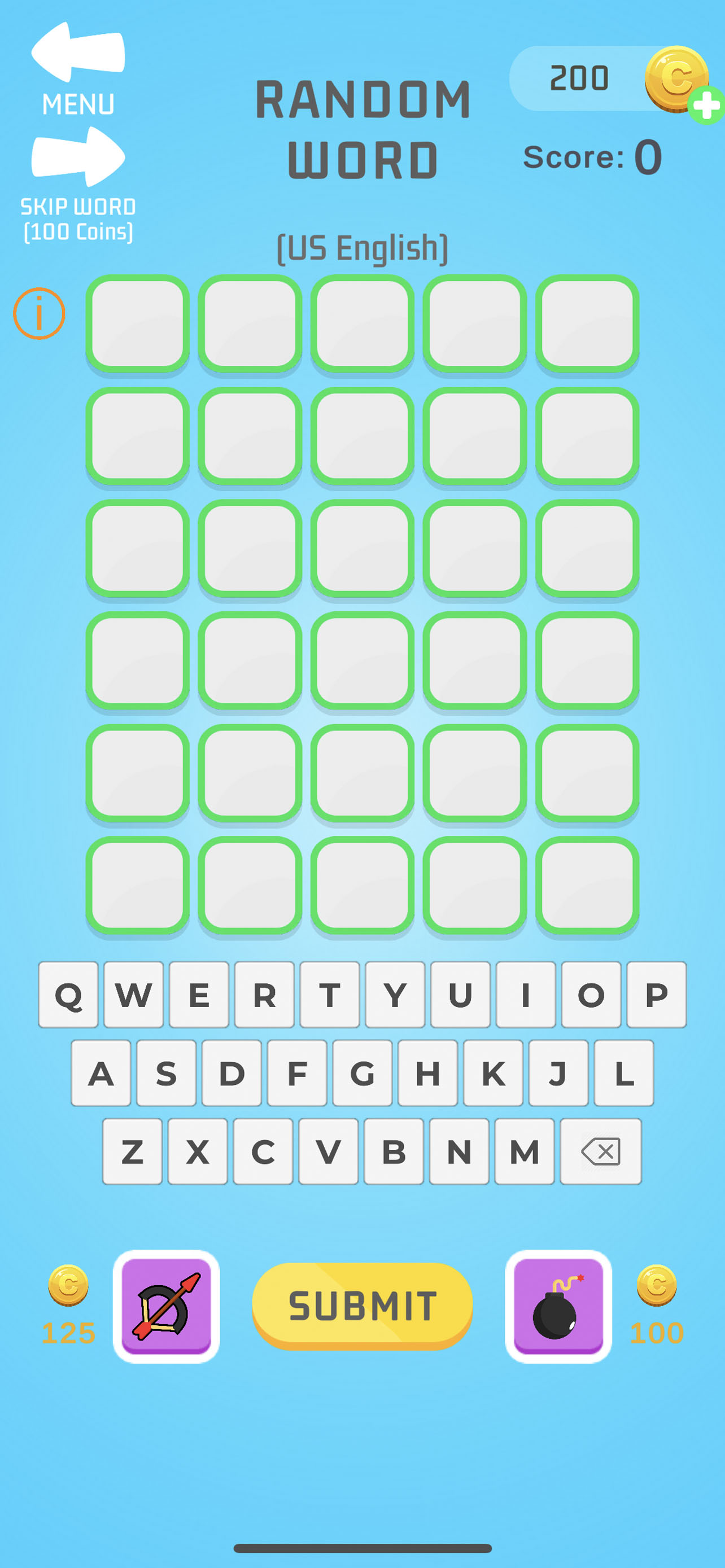Tap the P key

tap(656, 995)
